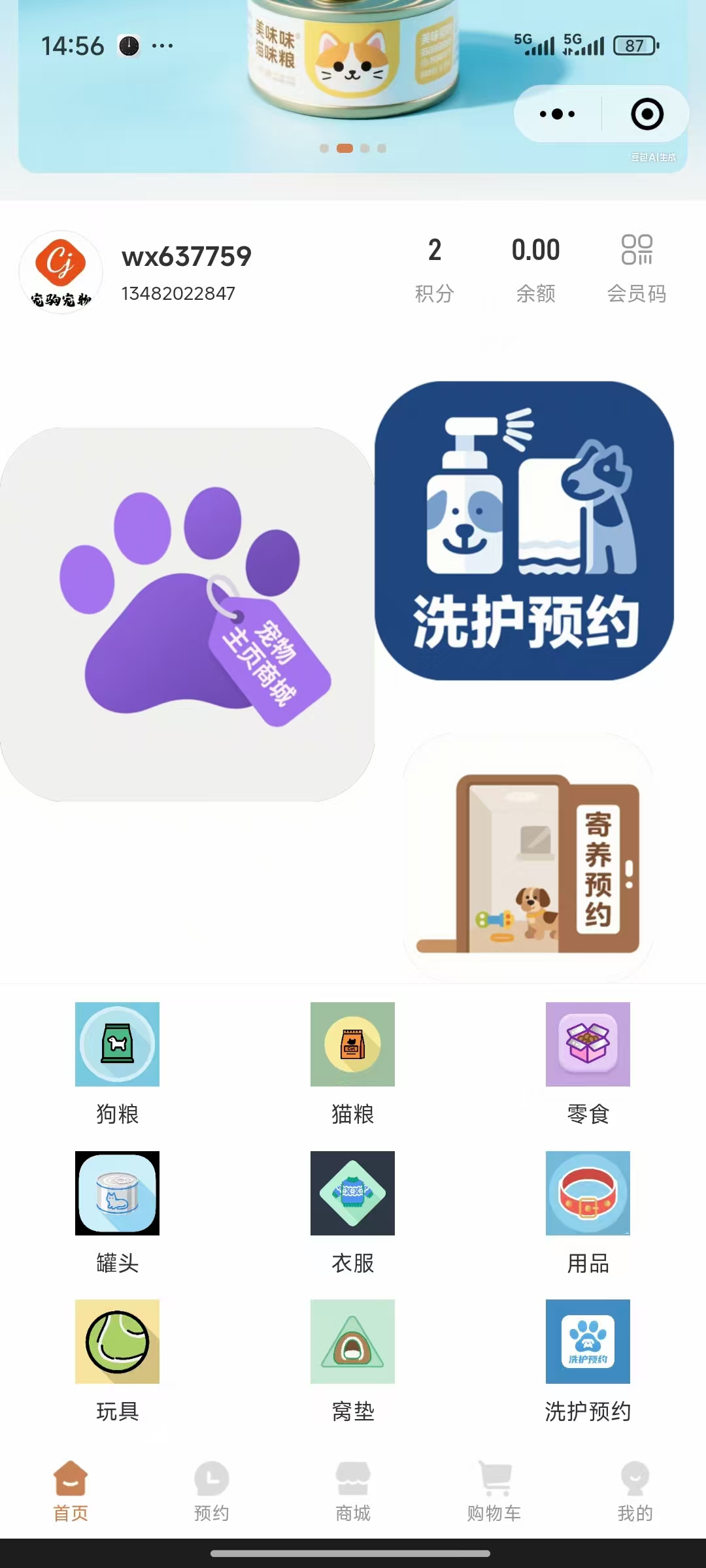Close the mini program via the circle icon
The image size is (706, 1568).
coord(647,114)
